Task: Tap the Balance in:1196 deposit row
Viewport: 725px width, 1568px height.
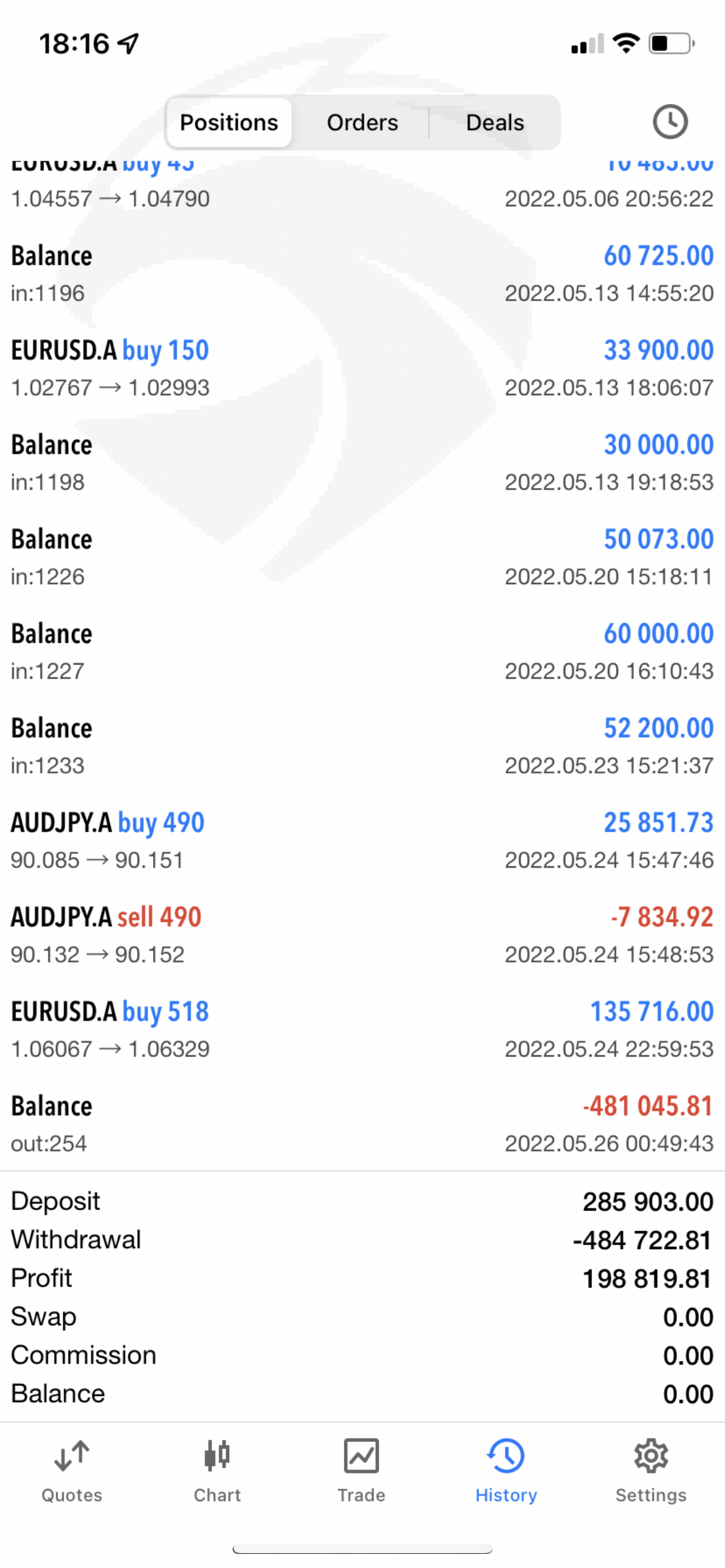Action: pos(362,274)
